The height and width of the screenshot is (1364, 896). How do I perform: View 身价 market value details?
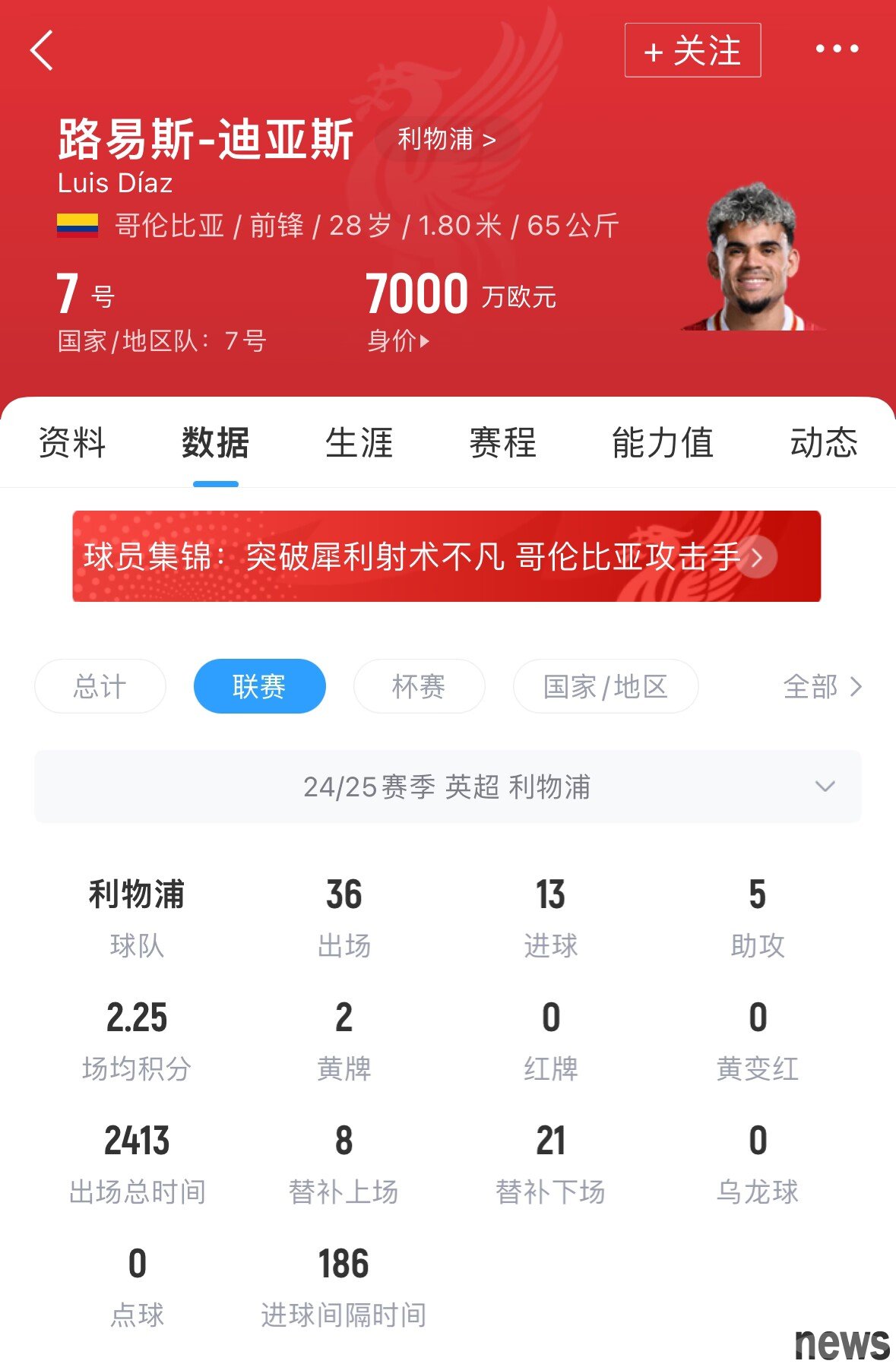coord(398,340)
